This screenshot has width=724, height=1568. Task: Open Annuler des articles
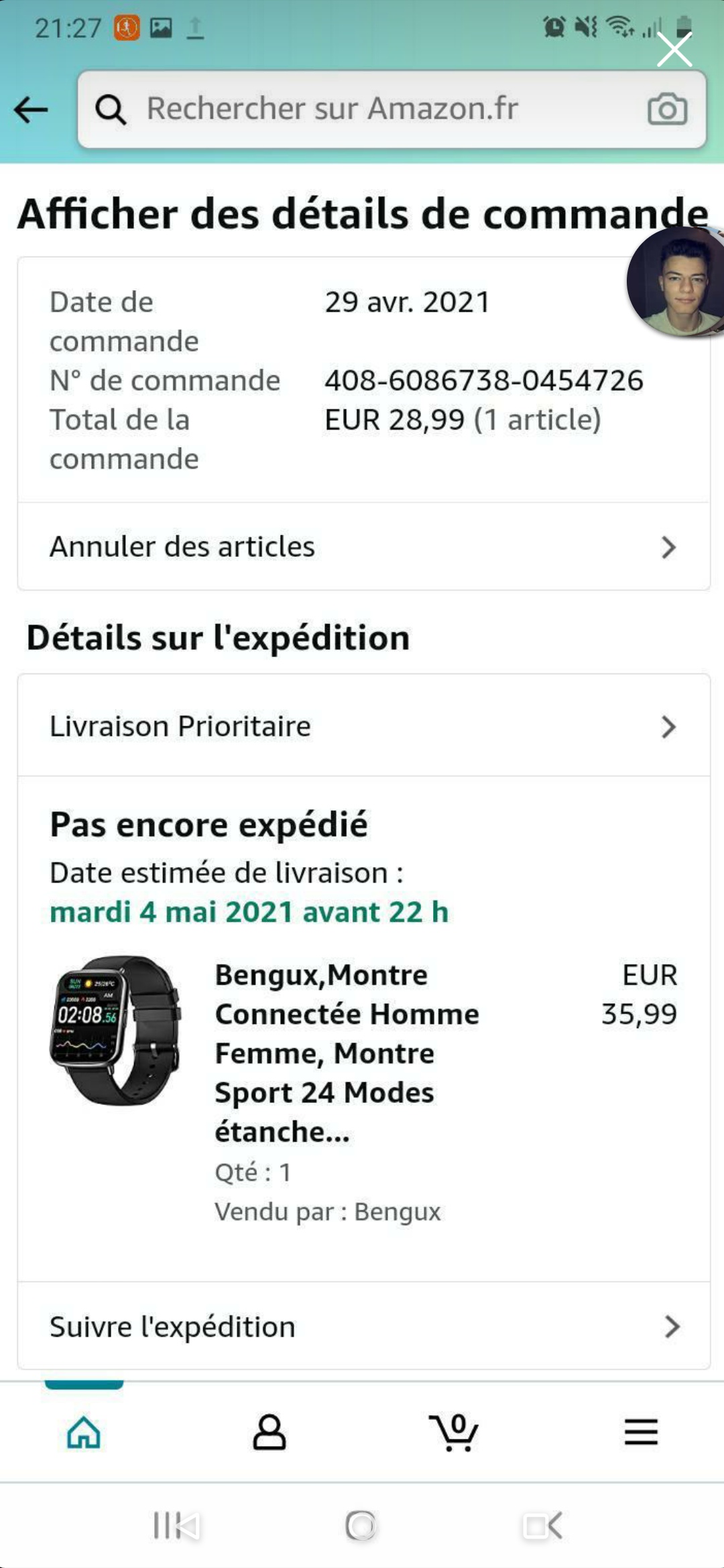363,547
